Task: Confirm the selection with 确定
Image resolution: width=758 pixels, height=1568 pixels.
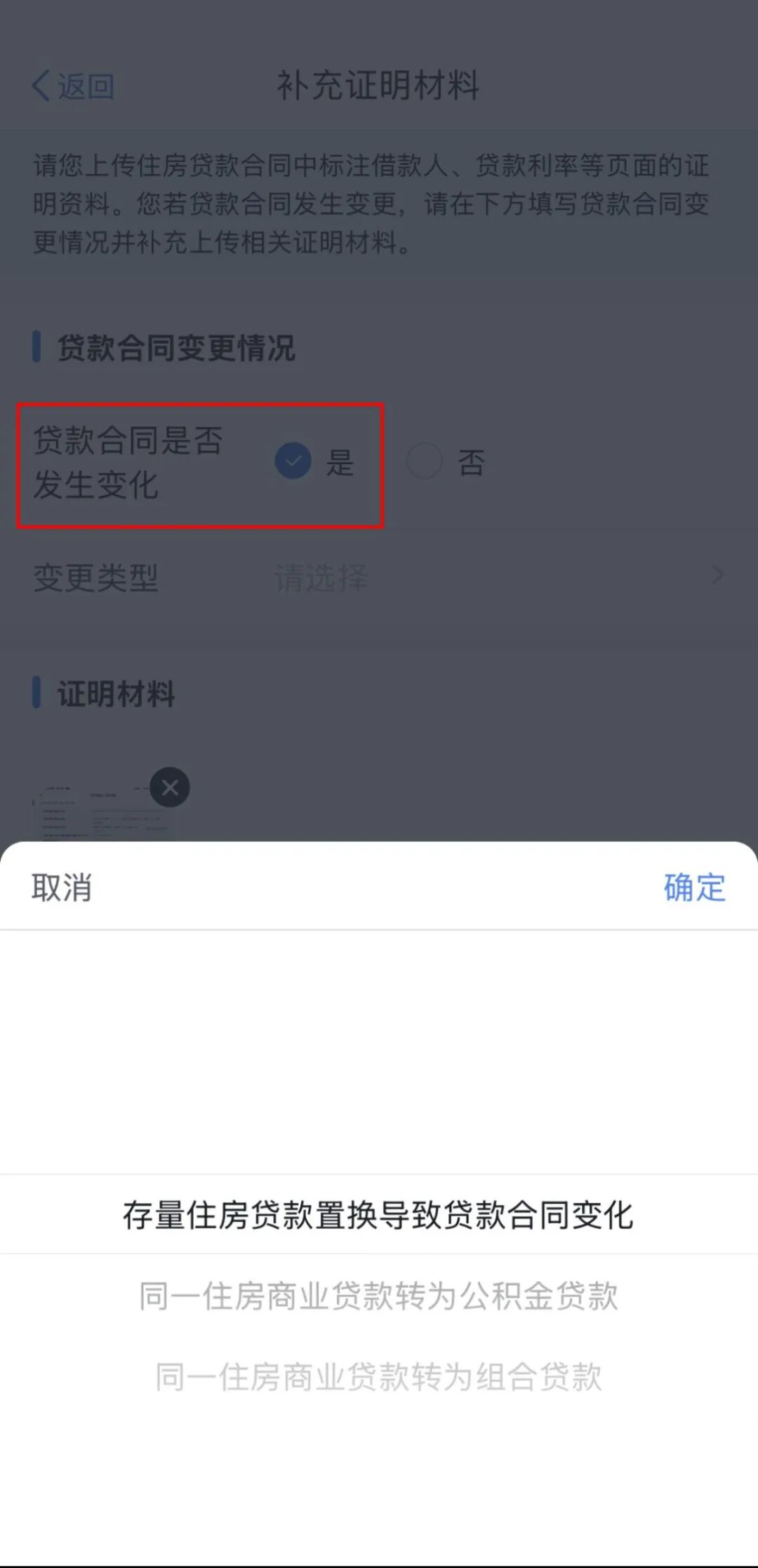Action: pos(693,888)
